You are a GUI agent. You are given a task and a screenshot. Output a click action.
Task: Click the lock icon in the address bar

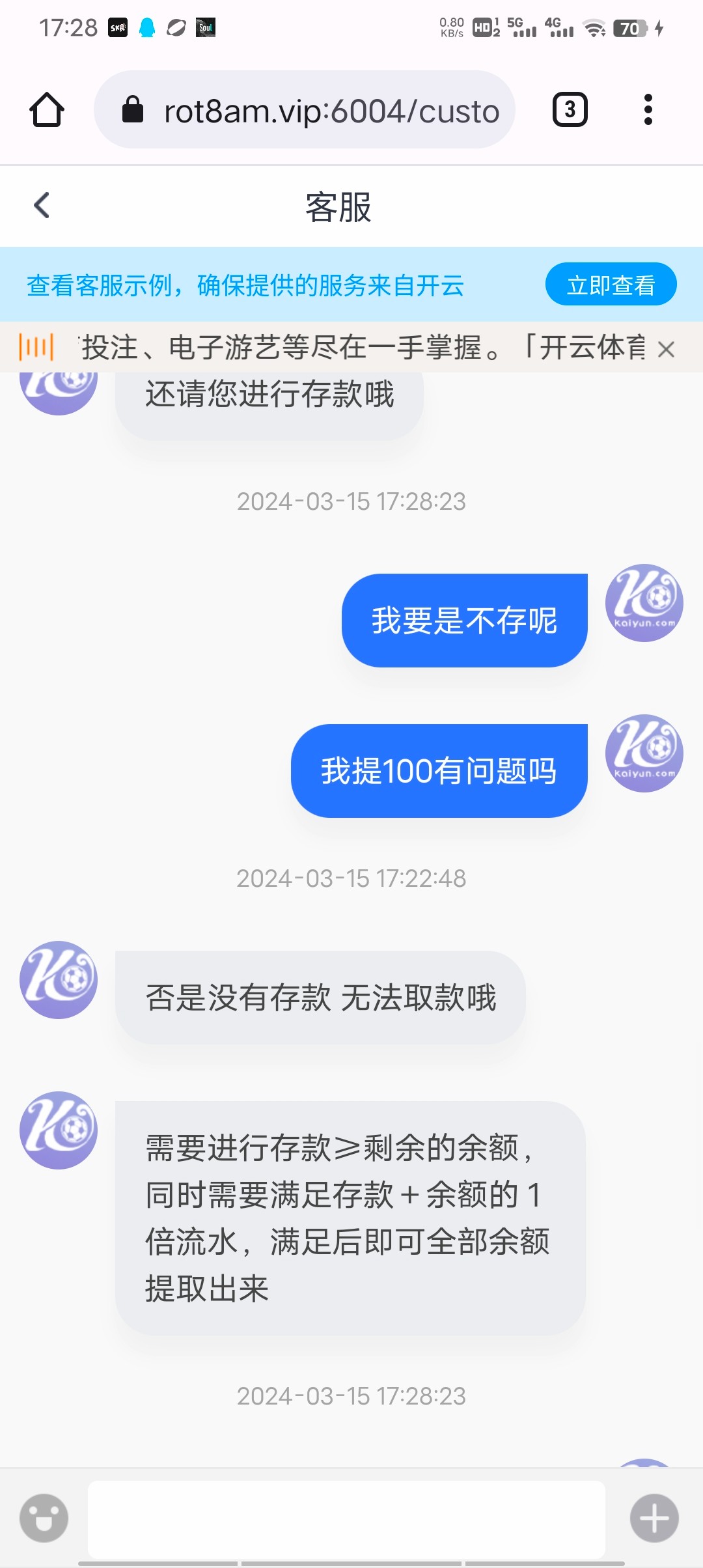tap(133, 109)
